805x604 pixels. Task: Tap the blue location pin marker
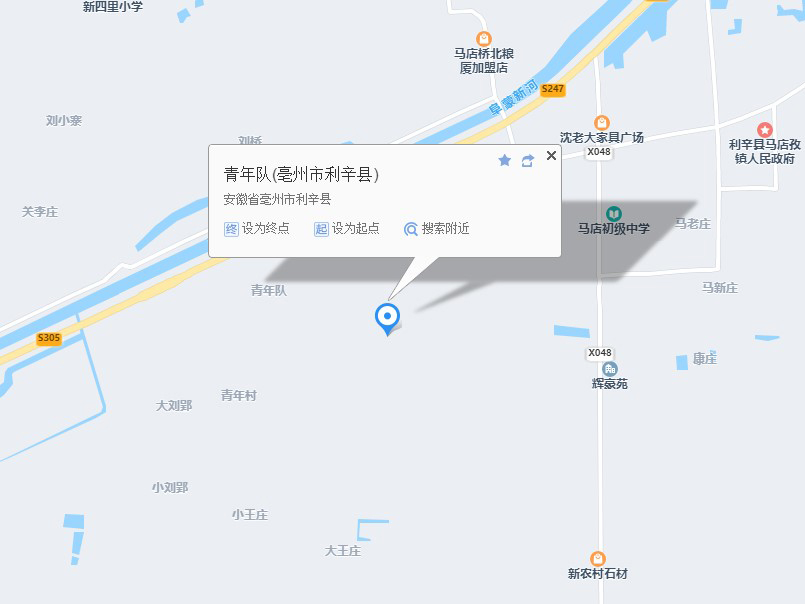tap(387, 318)
